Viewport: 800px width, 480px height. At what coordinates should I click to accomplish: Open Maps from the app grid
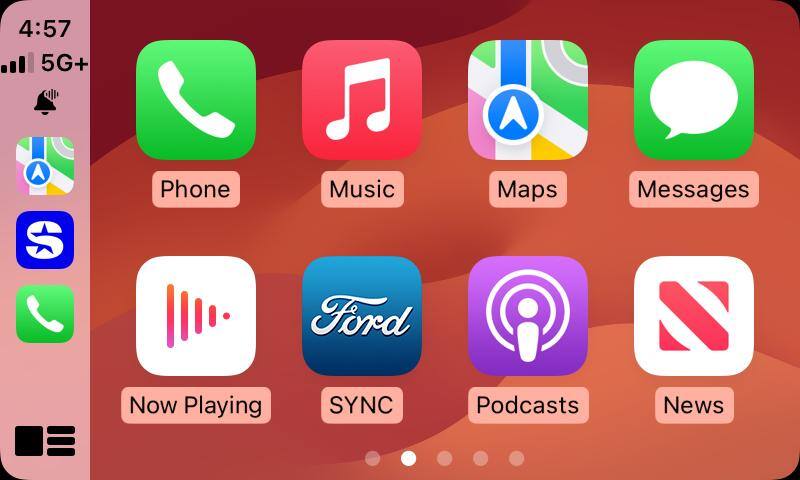(528, 100)
